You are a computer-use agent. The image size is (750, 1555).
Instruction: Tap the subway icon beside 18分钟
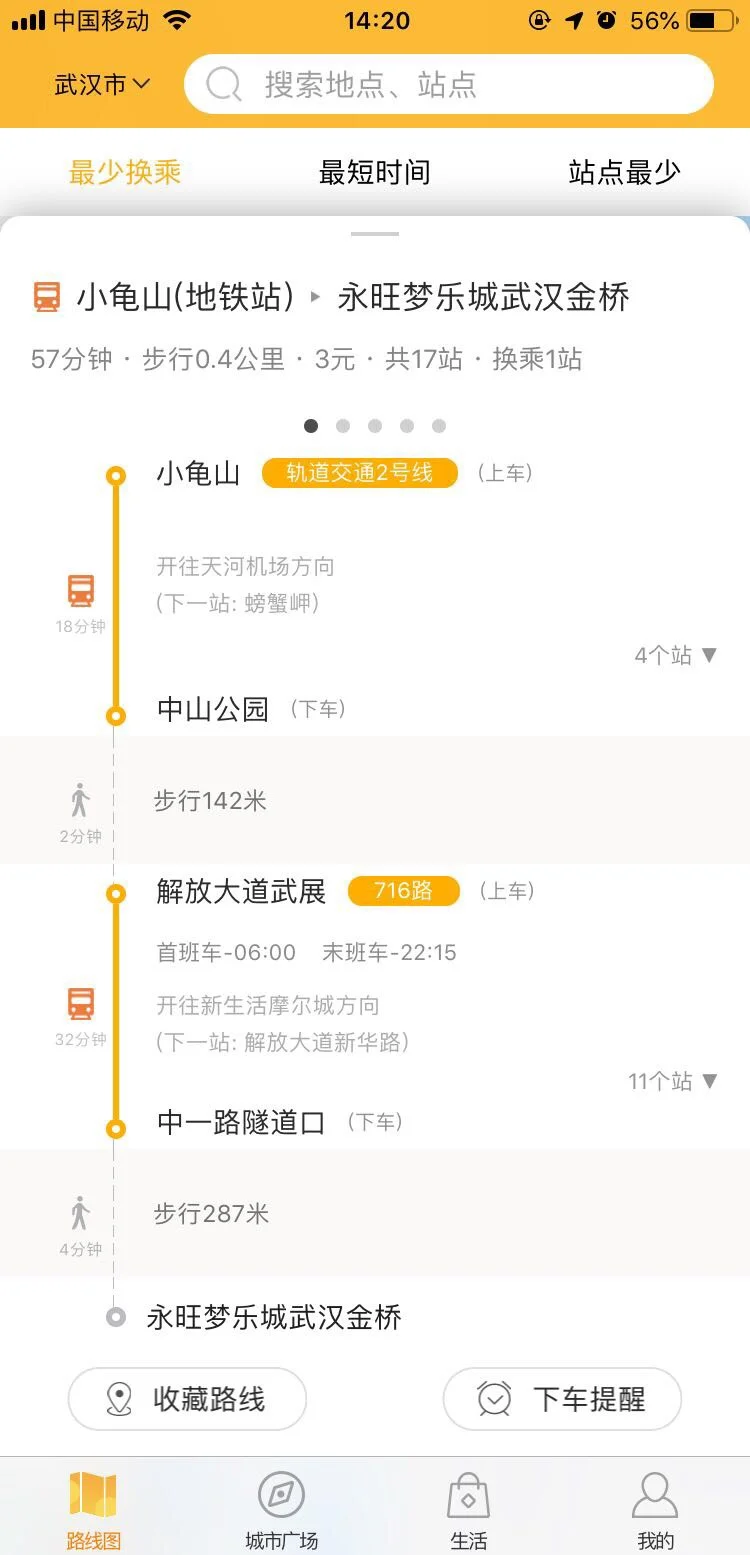(x=79, y=592)
